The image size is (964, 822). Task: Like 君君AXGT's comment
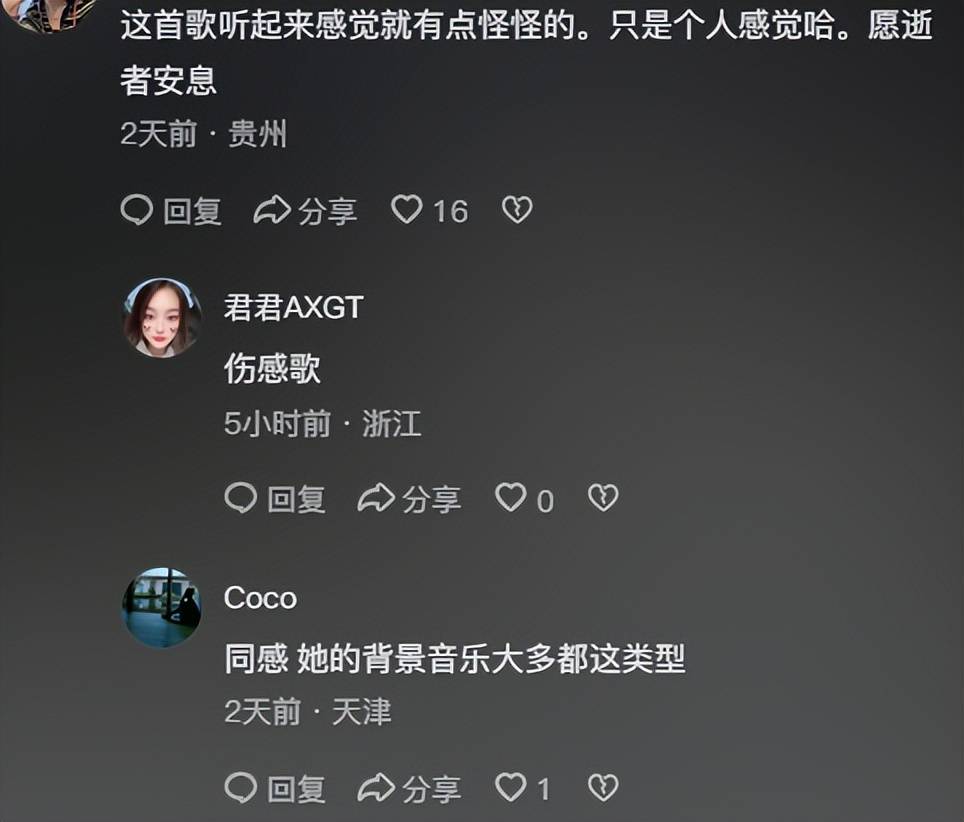pyautogui.click(x=511, y=497)
